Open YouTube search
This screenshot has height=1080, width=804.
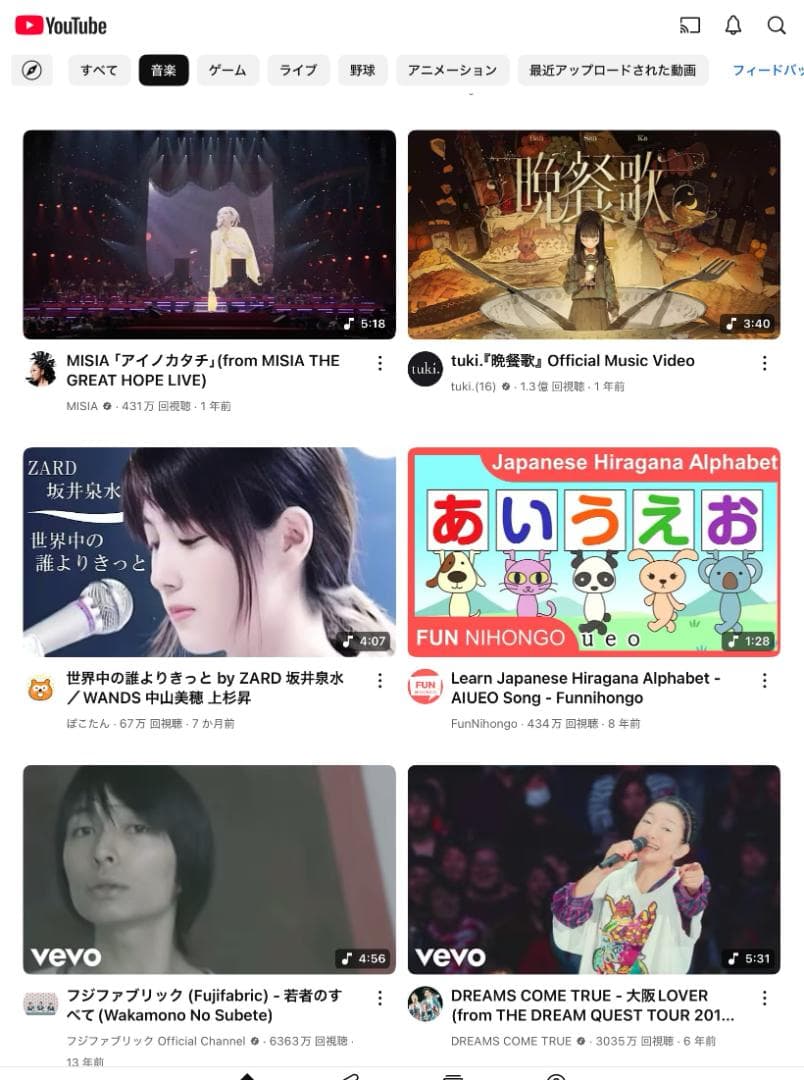coord(777,25)
